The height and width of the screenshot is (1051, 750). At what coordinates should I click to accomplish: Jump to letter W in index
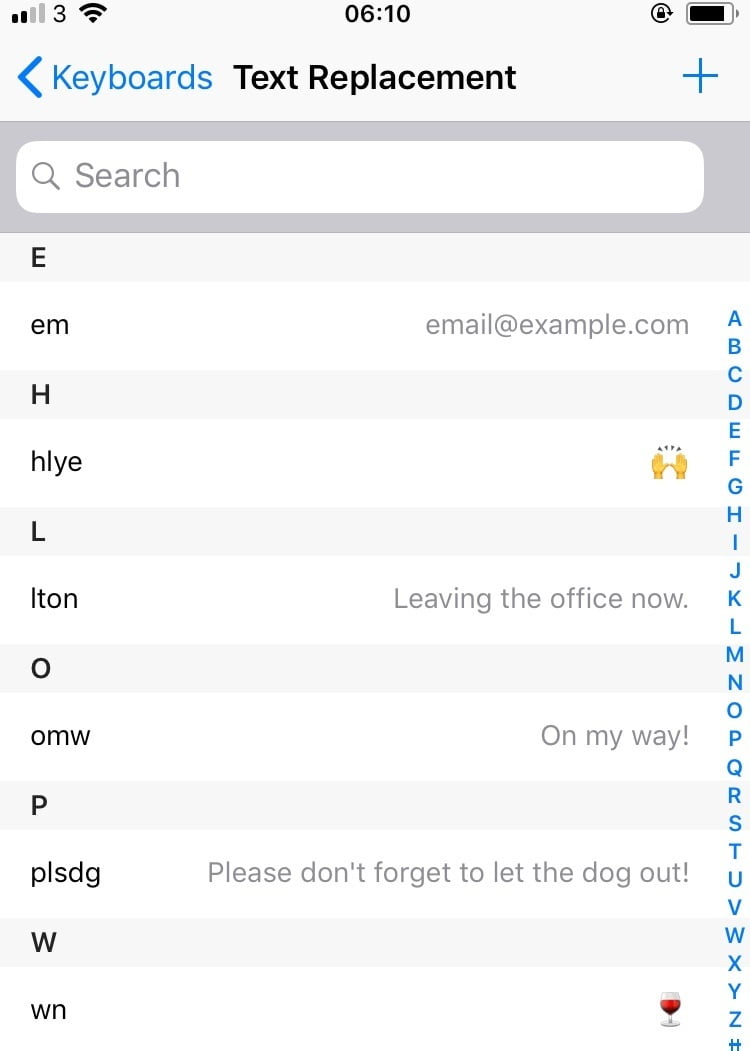[735, 936]
